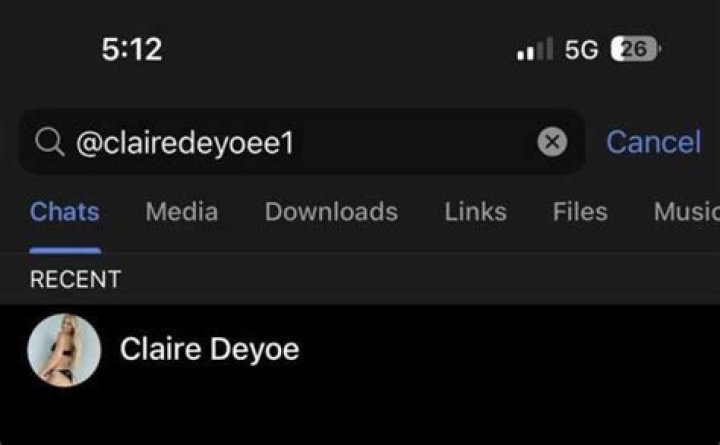
Task: Cancel the search
Action: click(653, 142)
